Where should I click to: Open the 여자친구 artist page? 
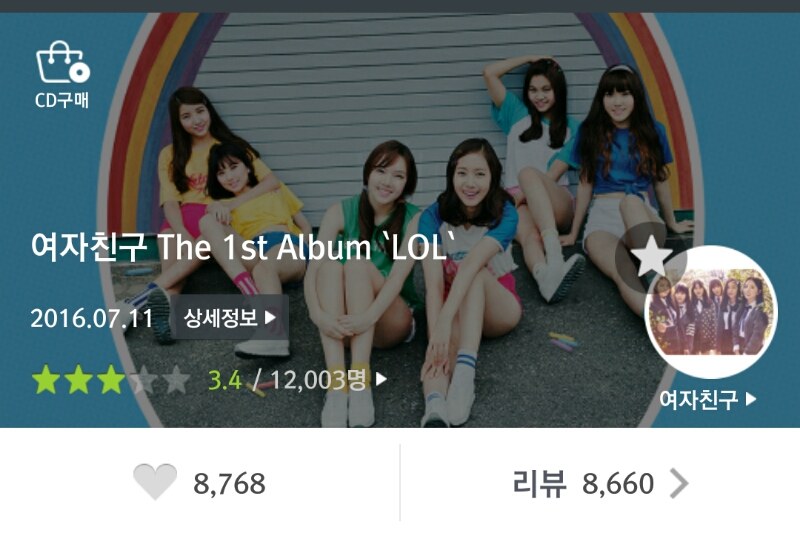[707, 400]
